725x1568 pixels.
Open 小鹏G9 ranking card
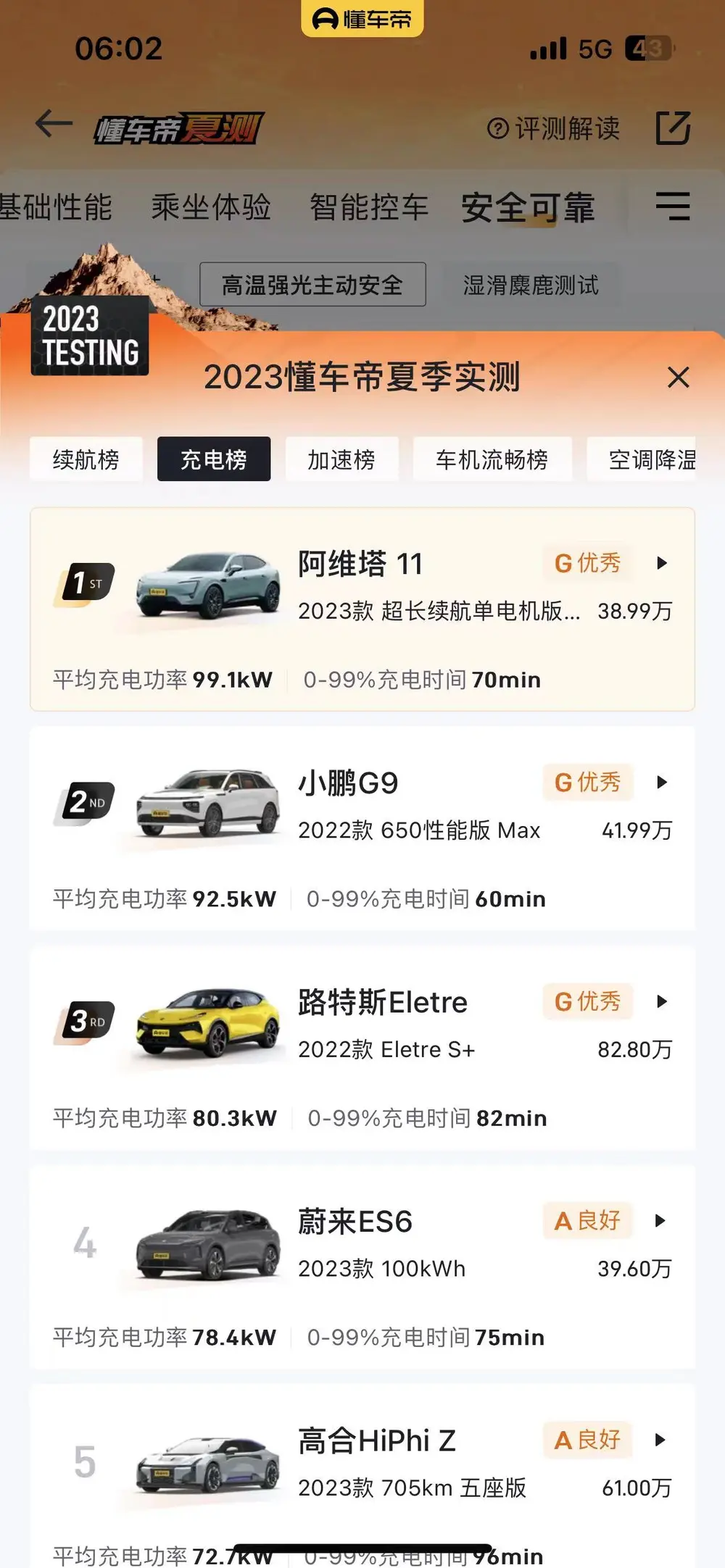coord(362,829)
